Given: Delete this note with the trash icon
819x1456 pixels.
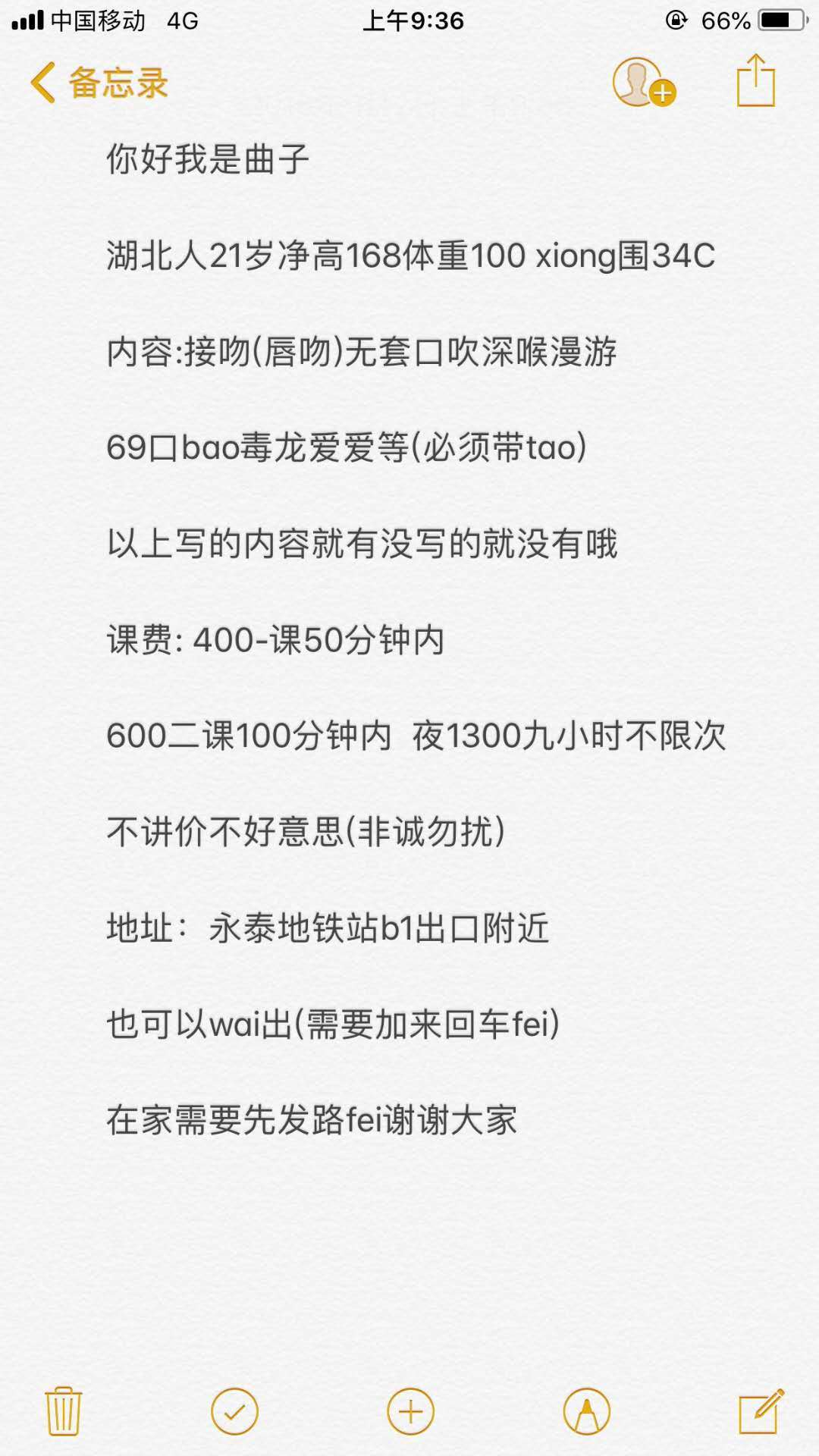Looking at the screenshot, I should 63,1411.
